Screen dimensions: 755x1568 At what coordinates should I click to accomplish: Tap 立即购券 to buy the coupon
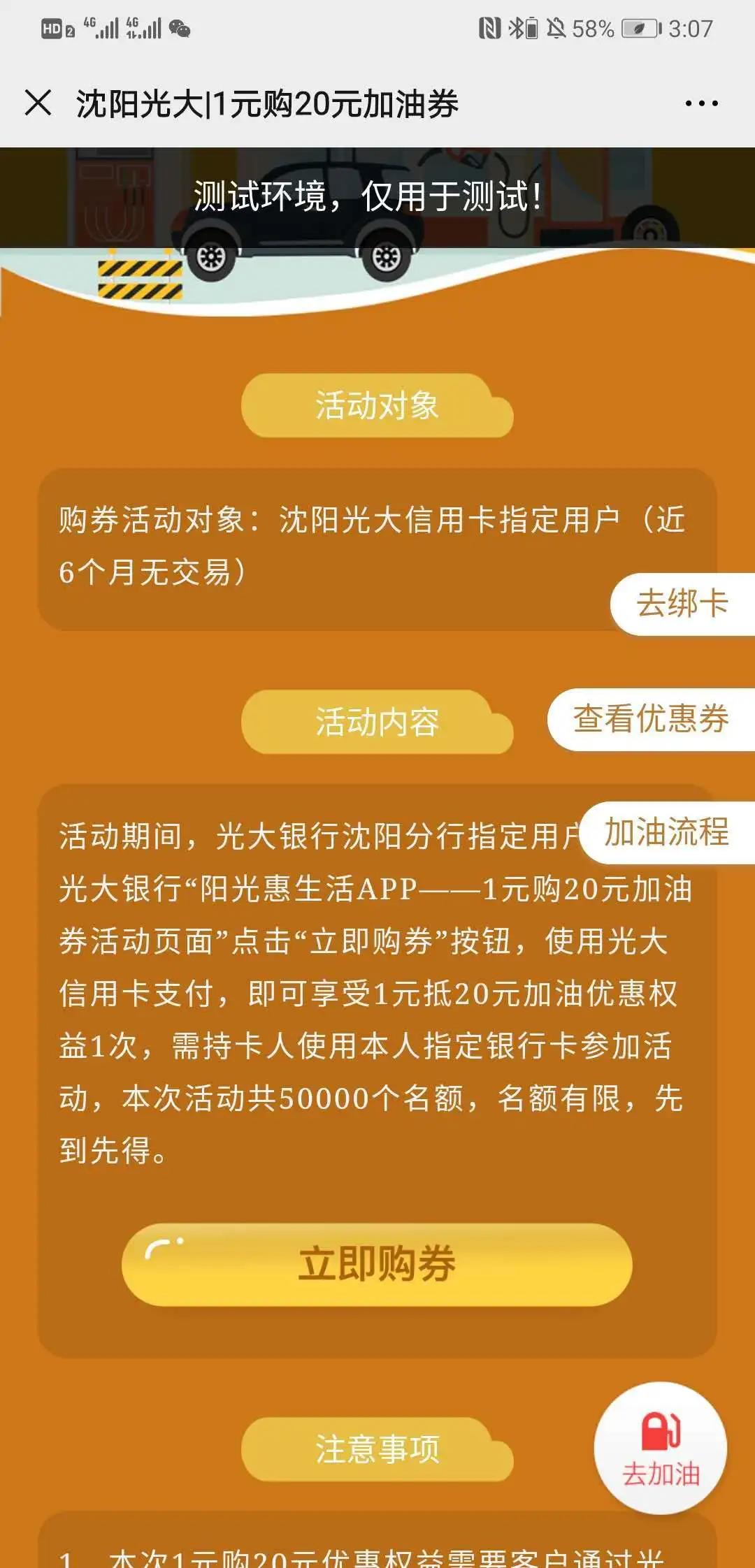click(x=377, y=1264)
